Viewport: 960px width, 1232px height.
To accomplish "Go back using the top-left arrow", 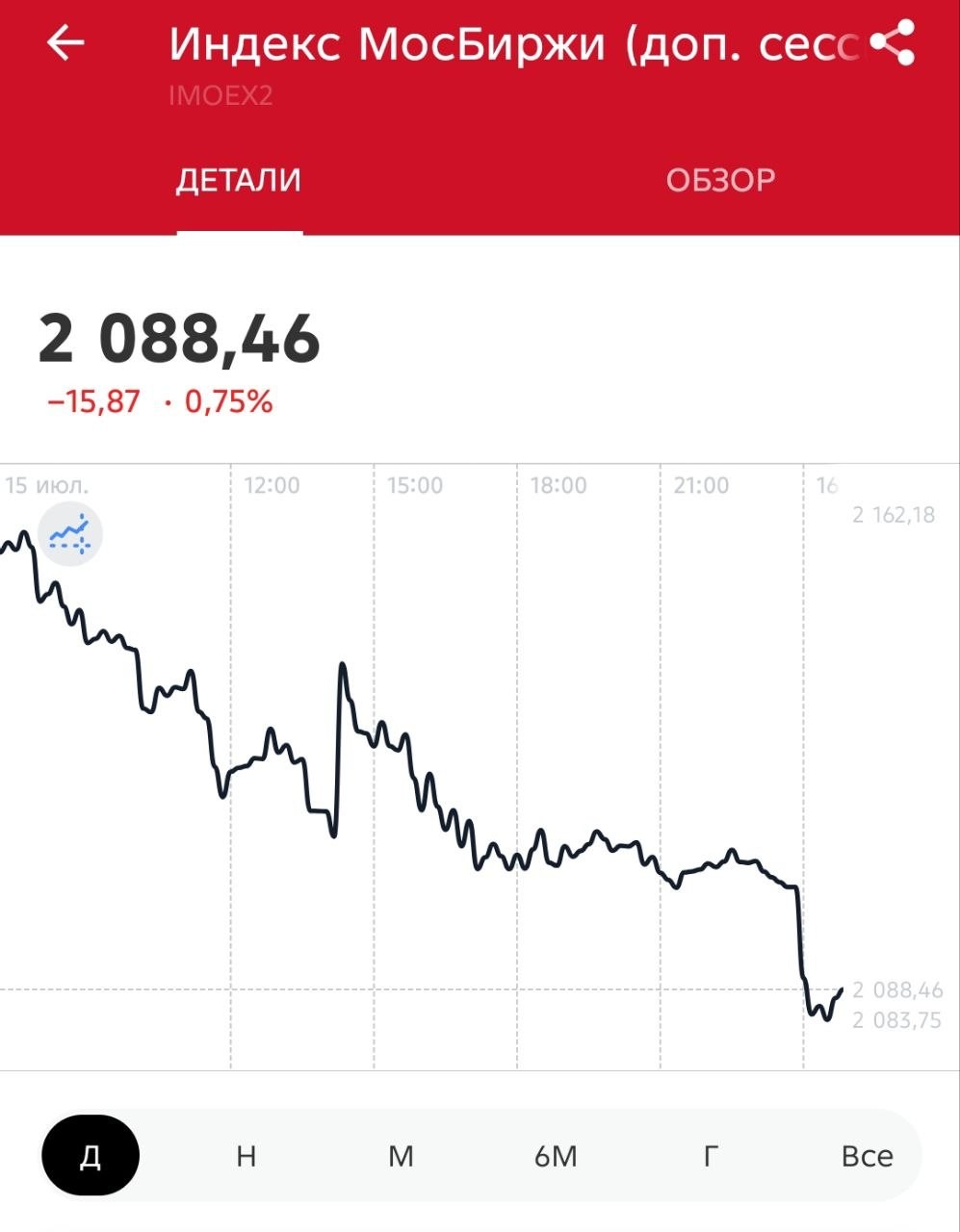I will (65, 43).
